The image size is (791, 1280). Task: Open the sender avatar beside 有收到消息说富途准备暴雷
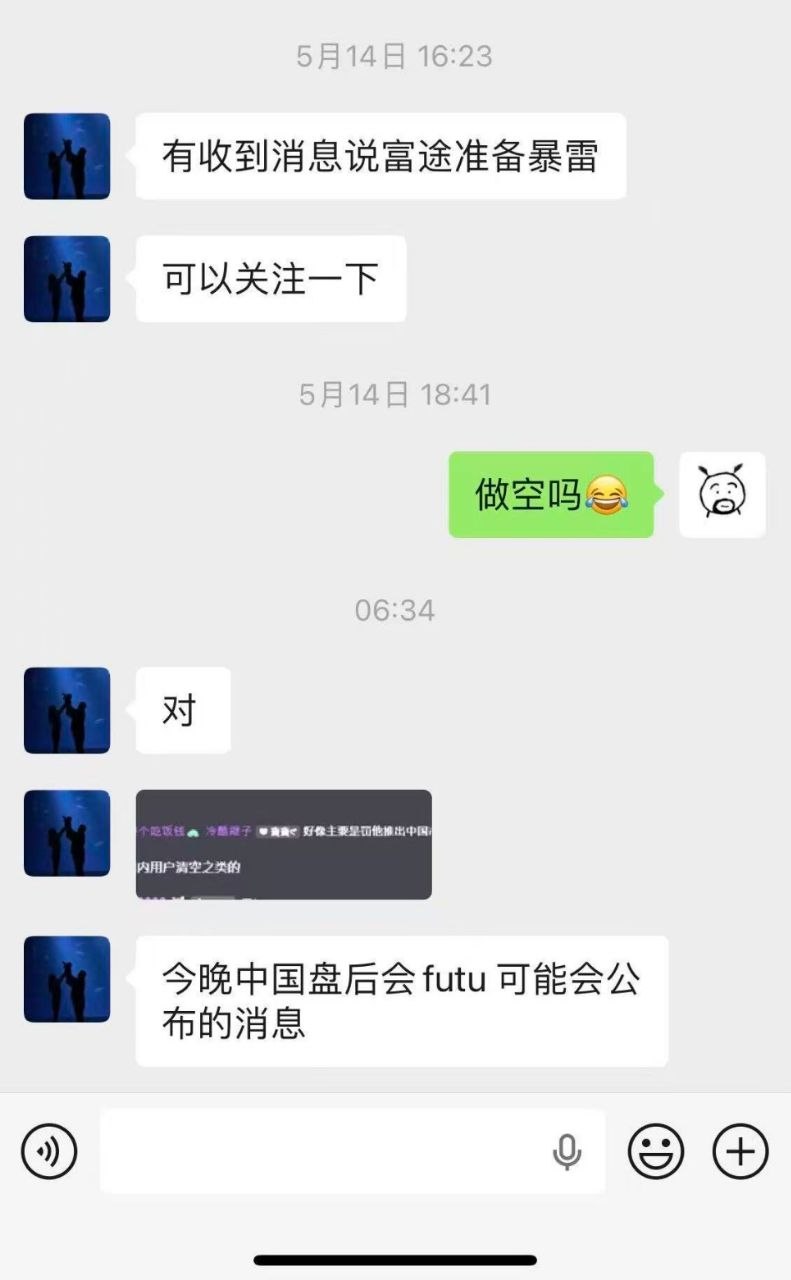click(67, 156)
